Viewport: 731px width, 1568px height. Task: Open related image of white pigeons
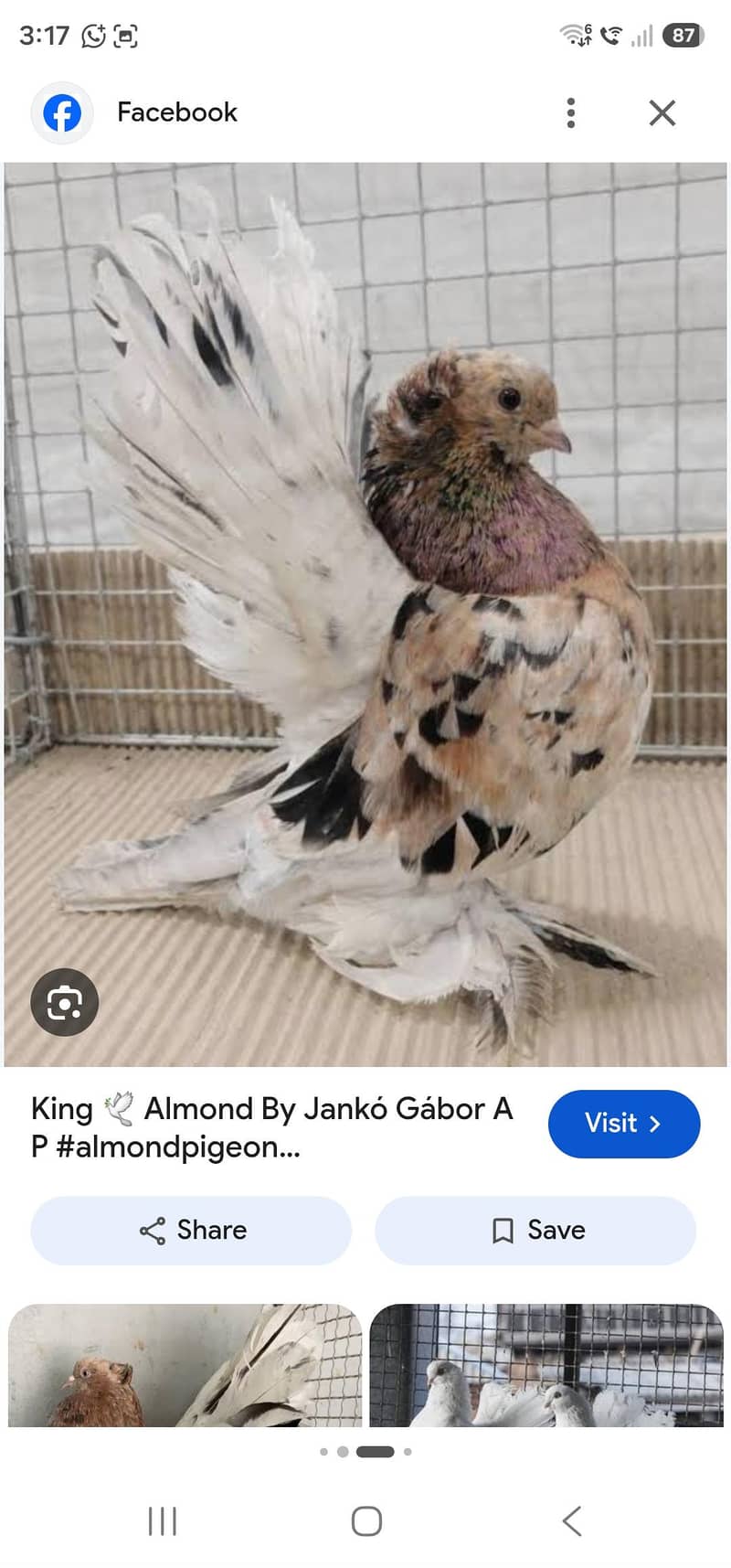[546, 1365]
